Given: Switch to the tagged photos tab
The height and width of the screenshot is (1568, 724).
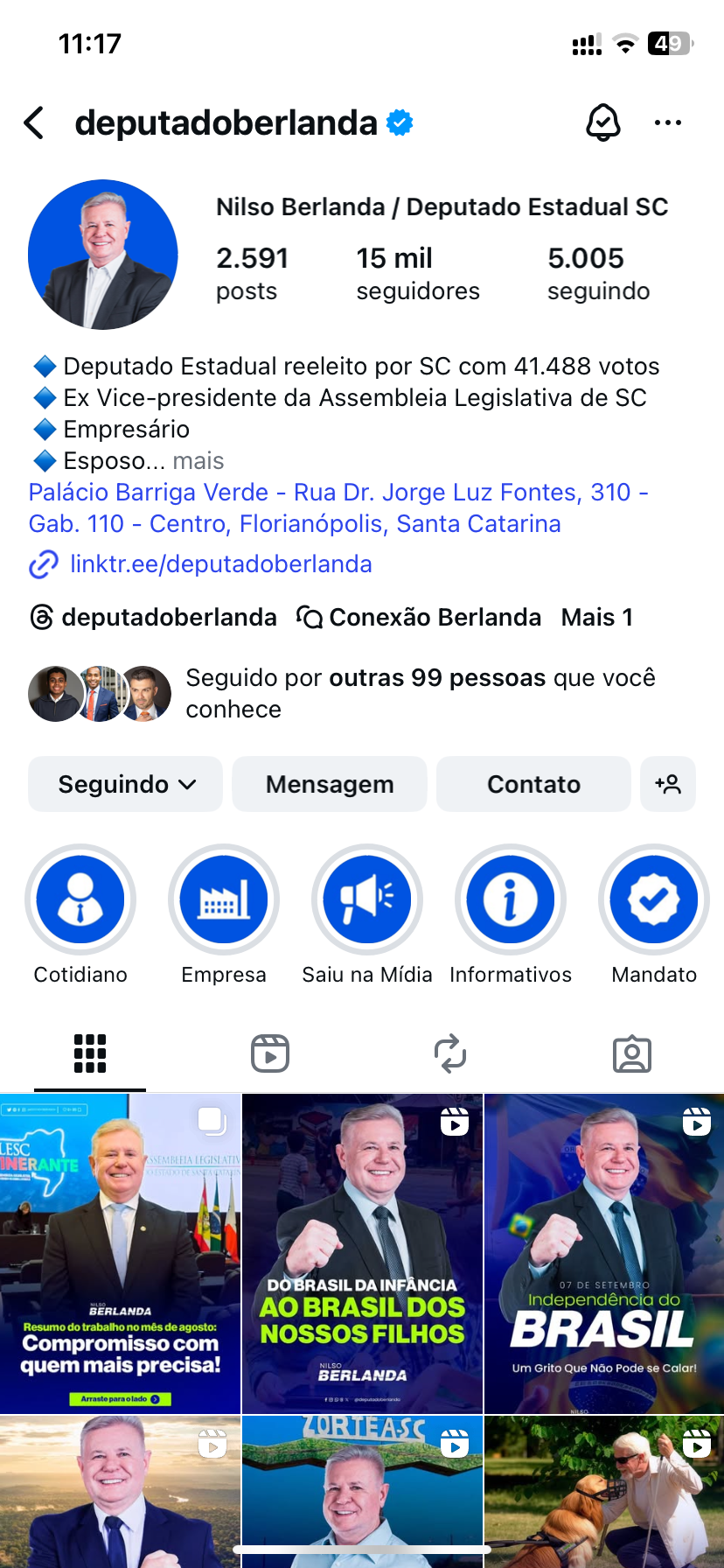Looking at the screenshot, I should point(632,1053).
